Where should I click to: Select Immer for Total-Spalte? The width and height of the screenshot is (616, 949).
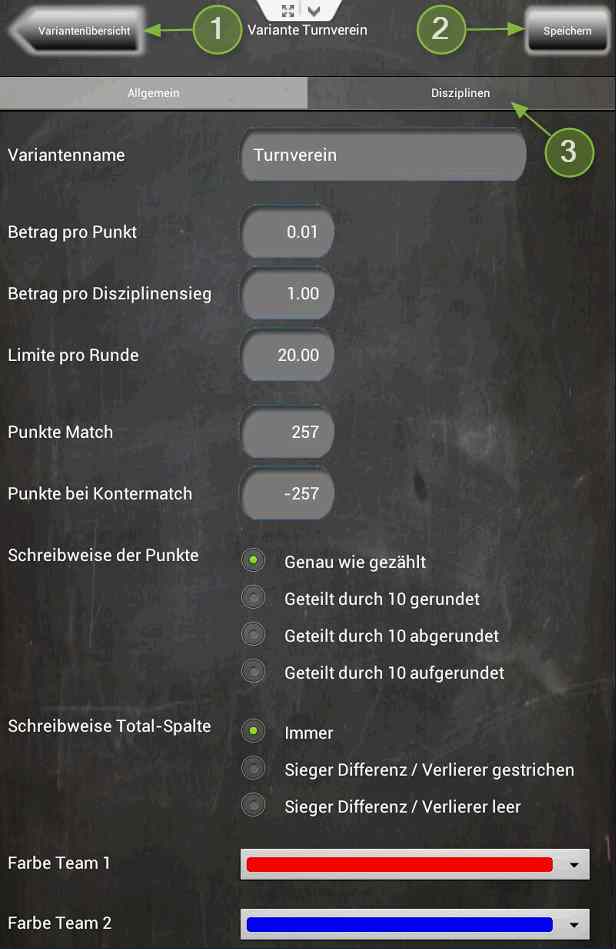[254, 732]
